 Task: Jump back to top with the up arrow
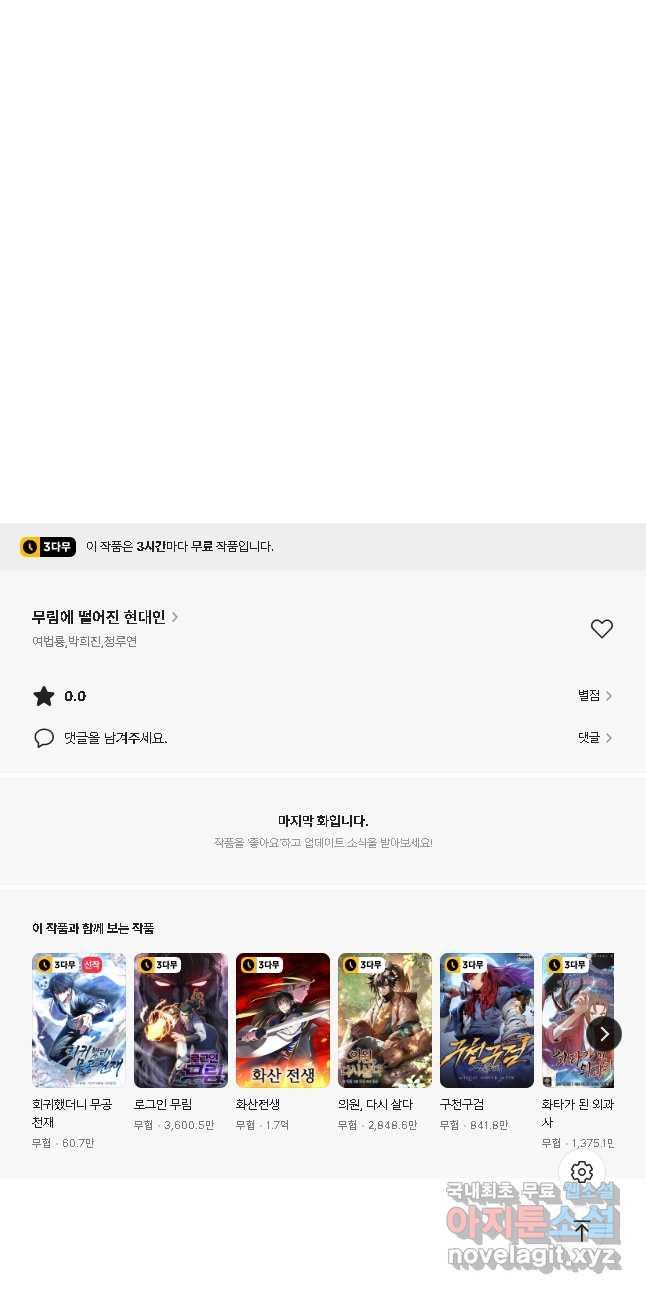pyautogui.click(x=582, y=1232)
